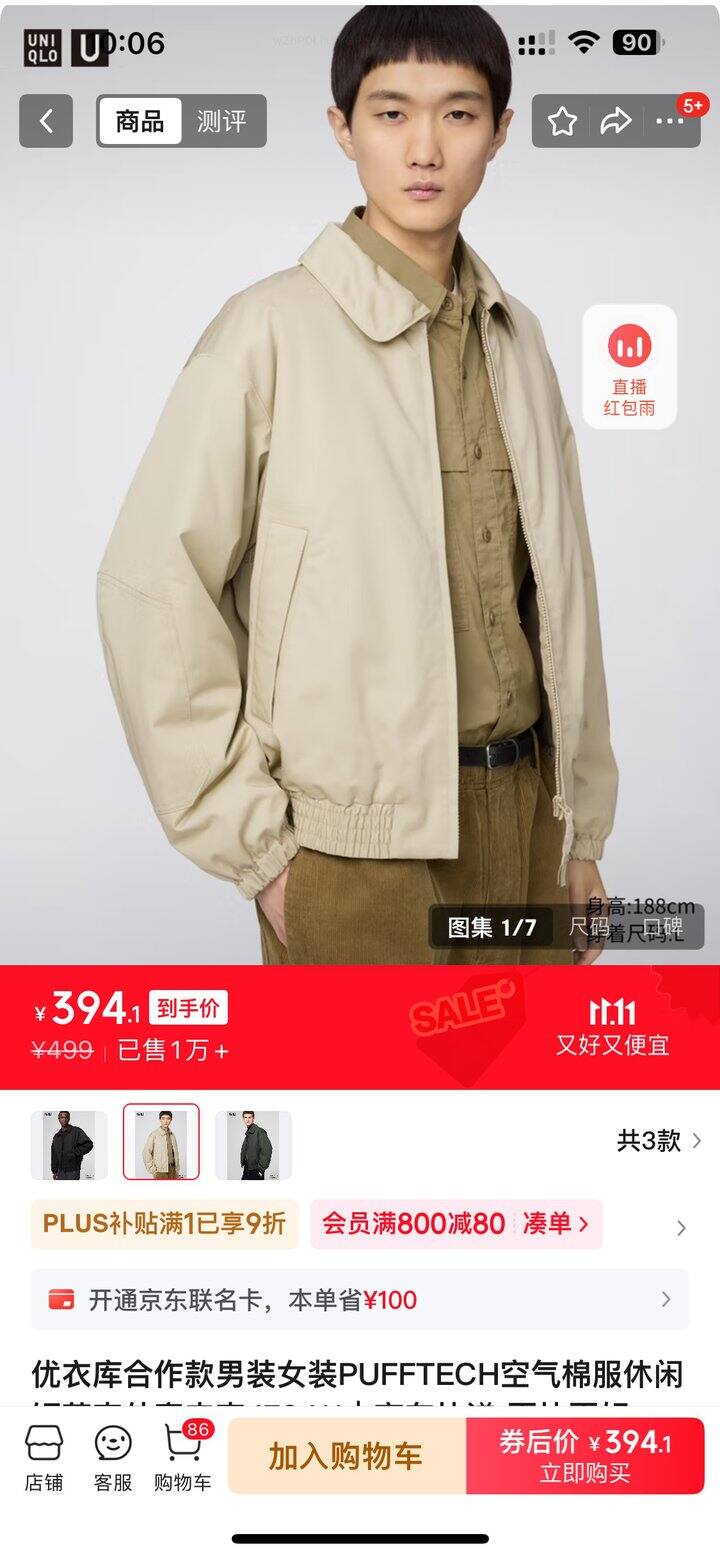
Task: Contact 客服 customer service
Action: (x=113, y=1457)
